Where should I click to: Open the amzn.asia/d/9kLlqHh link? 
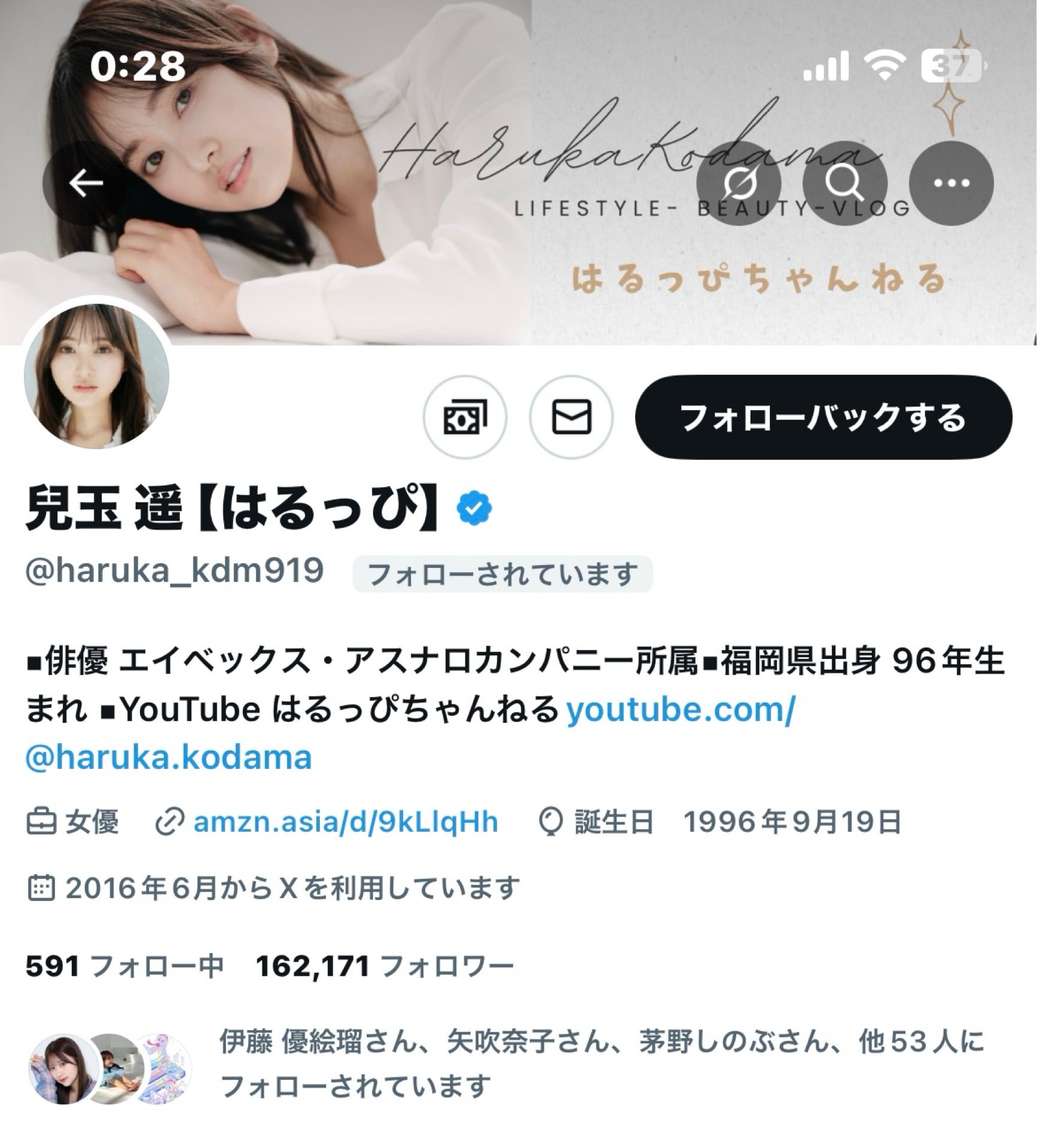[346, 822]
